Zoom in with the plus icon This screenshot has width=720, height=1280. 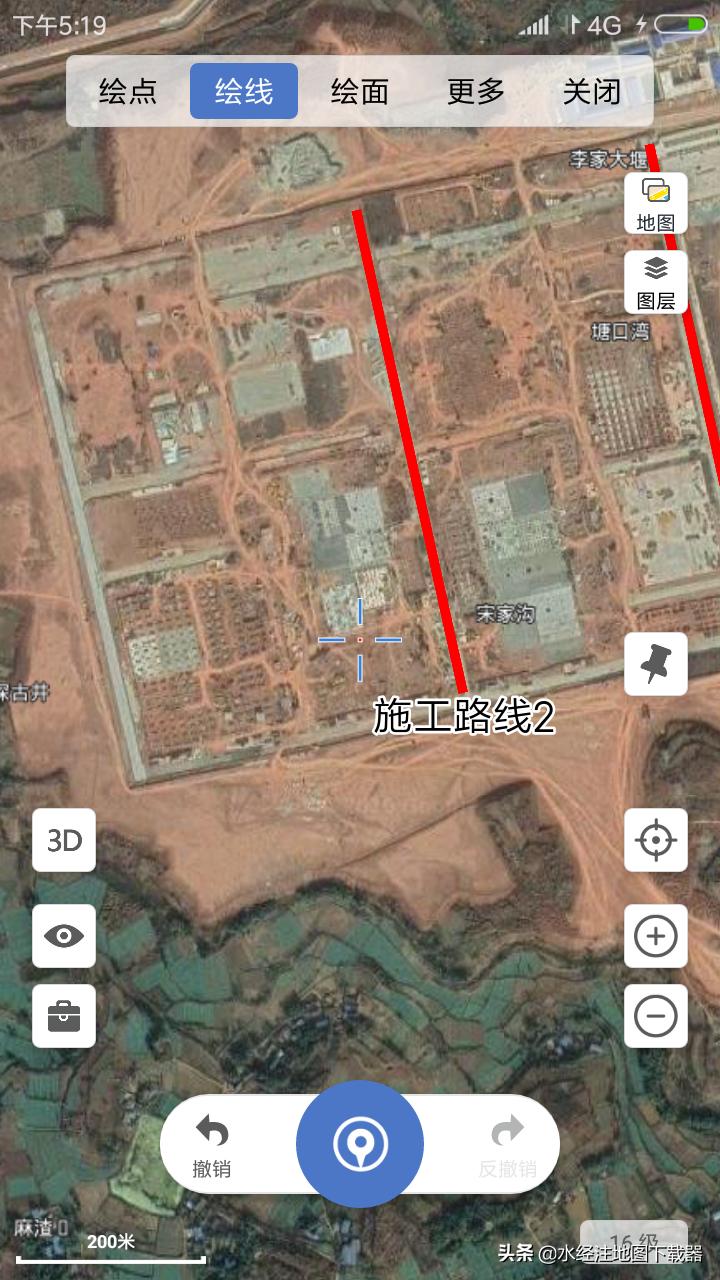click(x=655, y=936)
